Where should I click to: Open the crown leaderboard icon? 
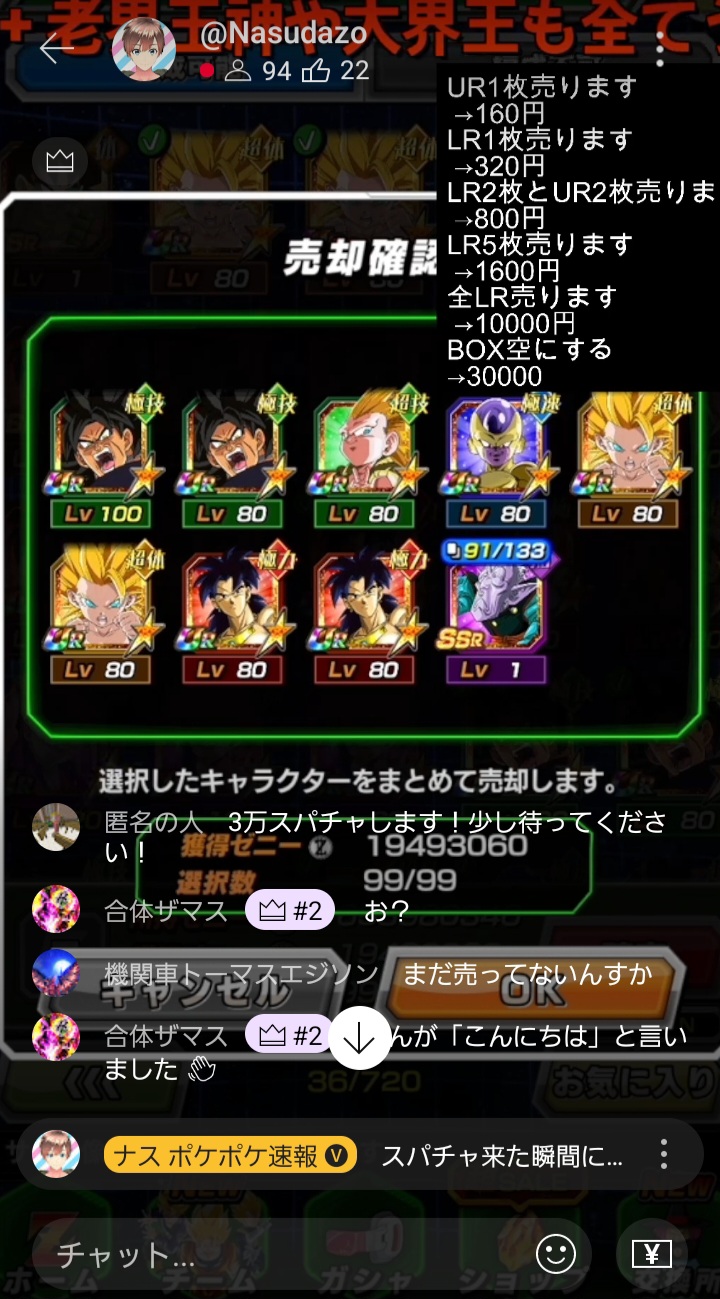(x=60, y=161)
